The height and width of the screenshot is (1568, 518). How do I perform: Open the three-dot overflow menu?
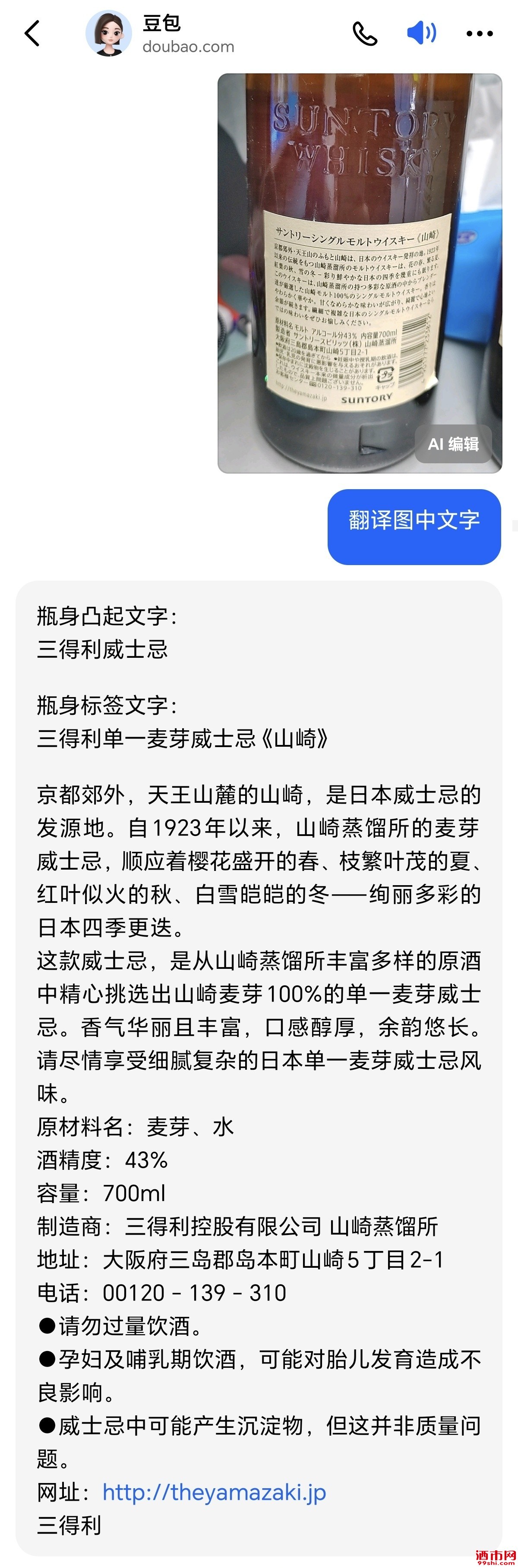click(x=479, y=34)
